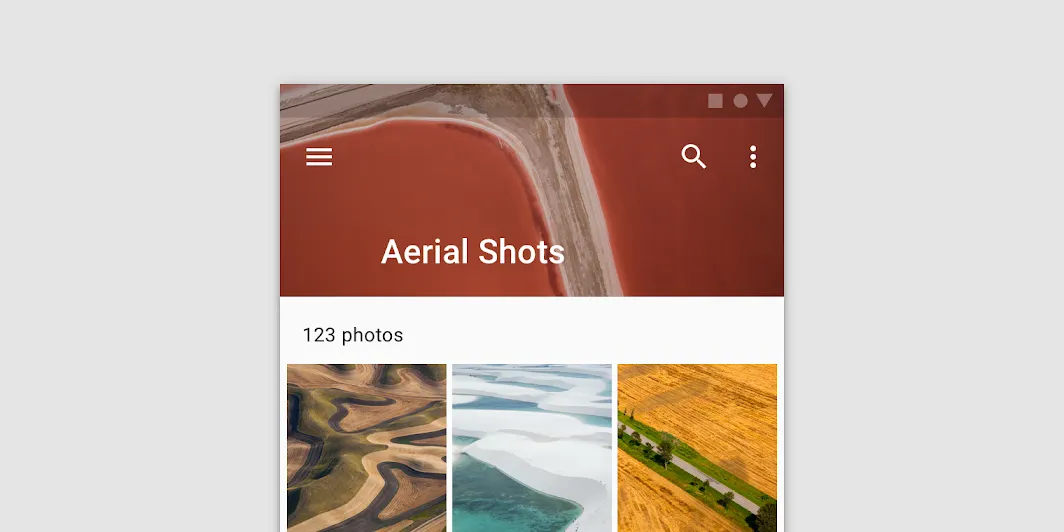
Task: Search the Aerial Shots album
Action: [694, 156]
